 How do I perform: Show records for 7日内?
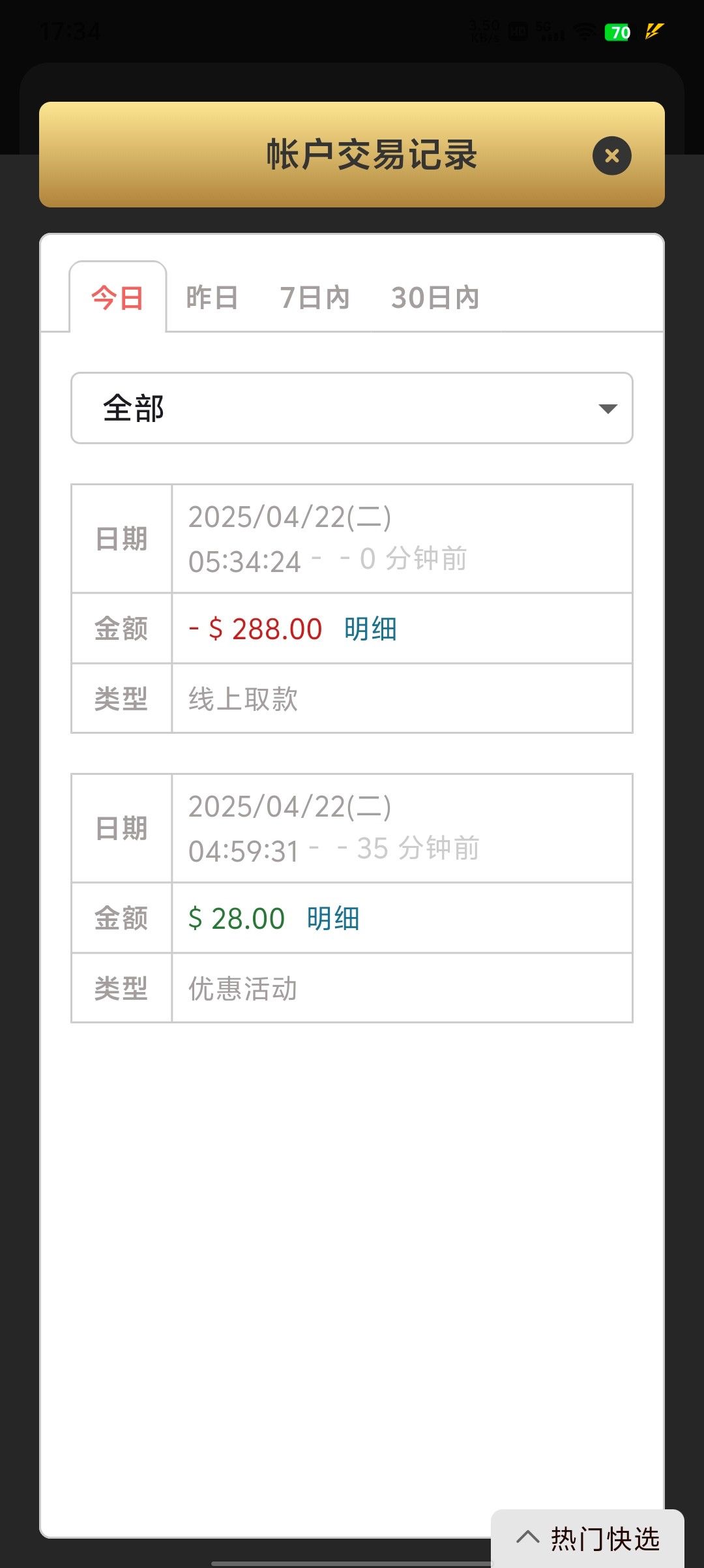[315, 297]
